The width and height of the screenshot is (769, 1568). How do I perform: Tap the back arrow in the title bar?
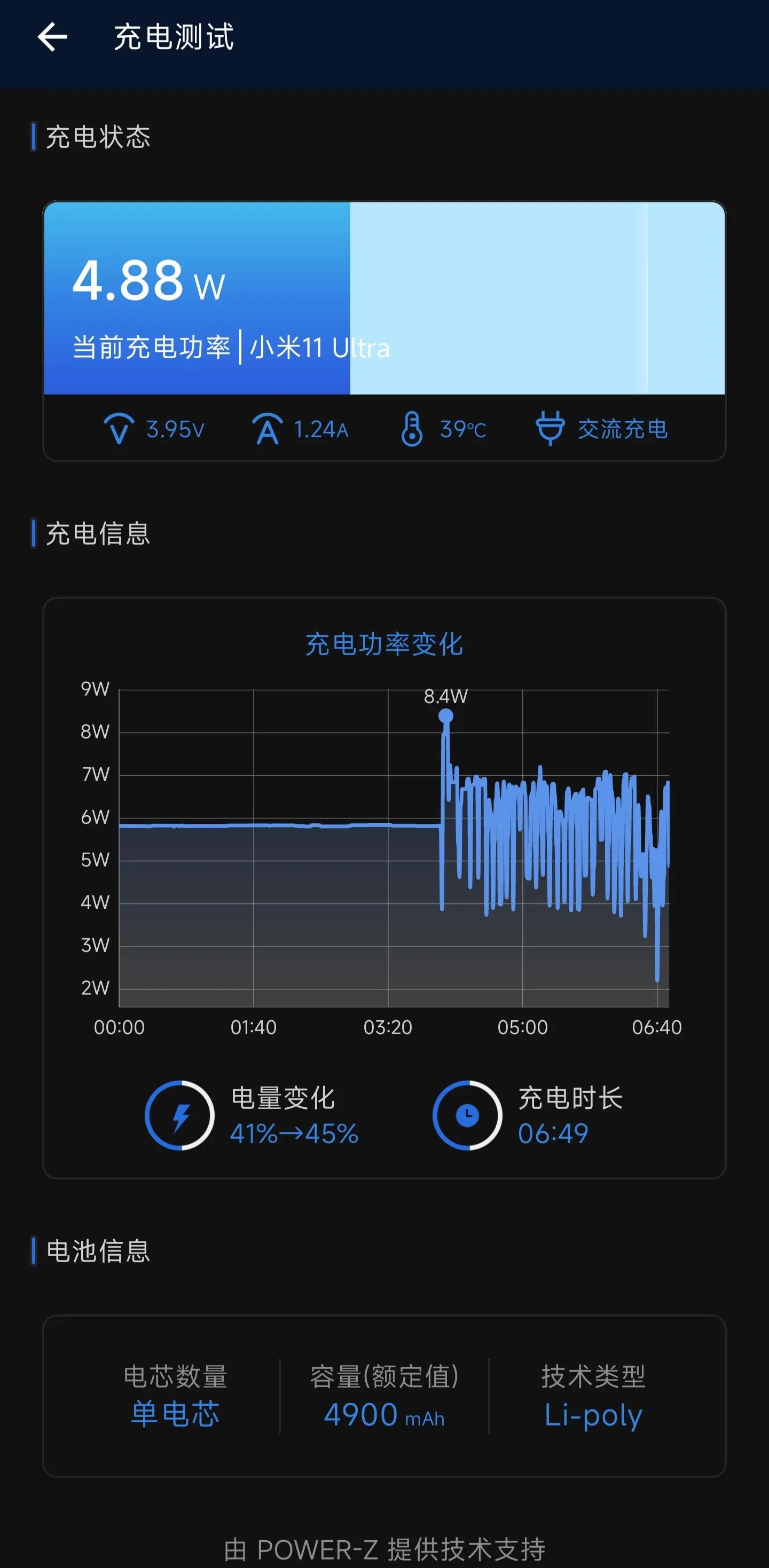53,37
